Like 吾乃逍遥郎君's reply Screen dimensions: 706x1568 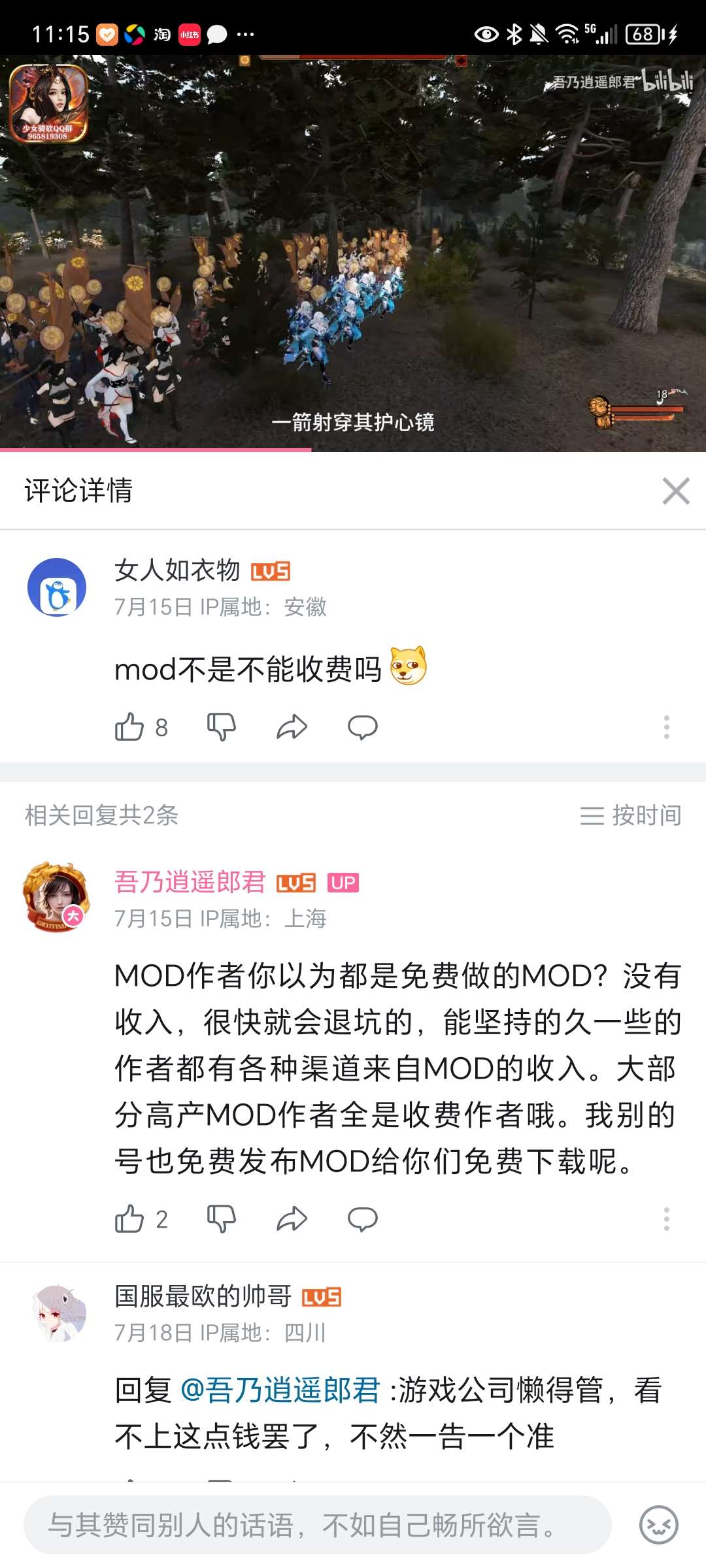click(x=129, y=1219)
